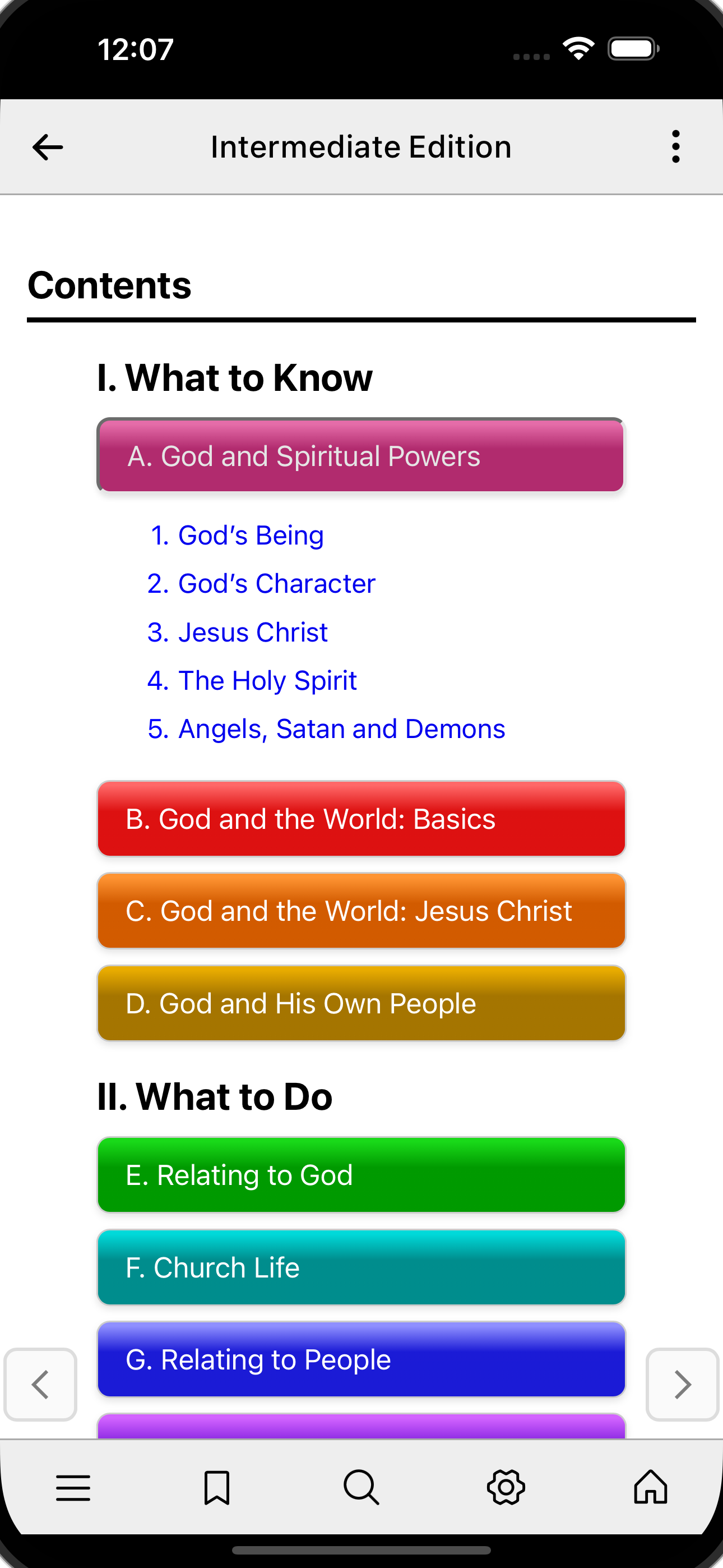
Task: Open the three-dot overflow menu
Action: pyautogui.click(x=675, y=147)
